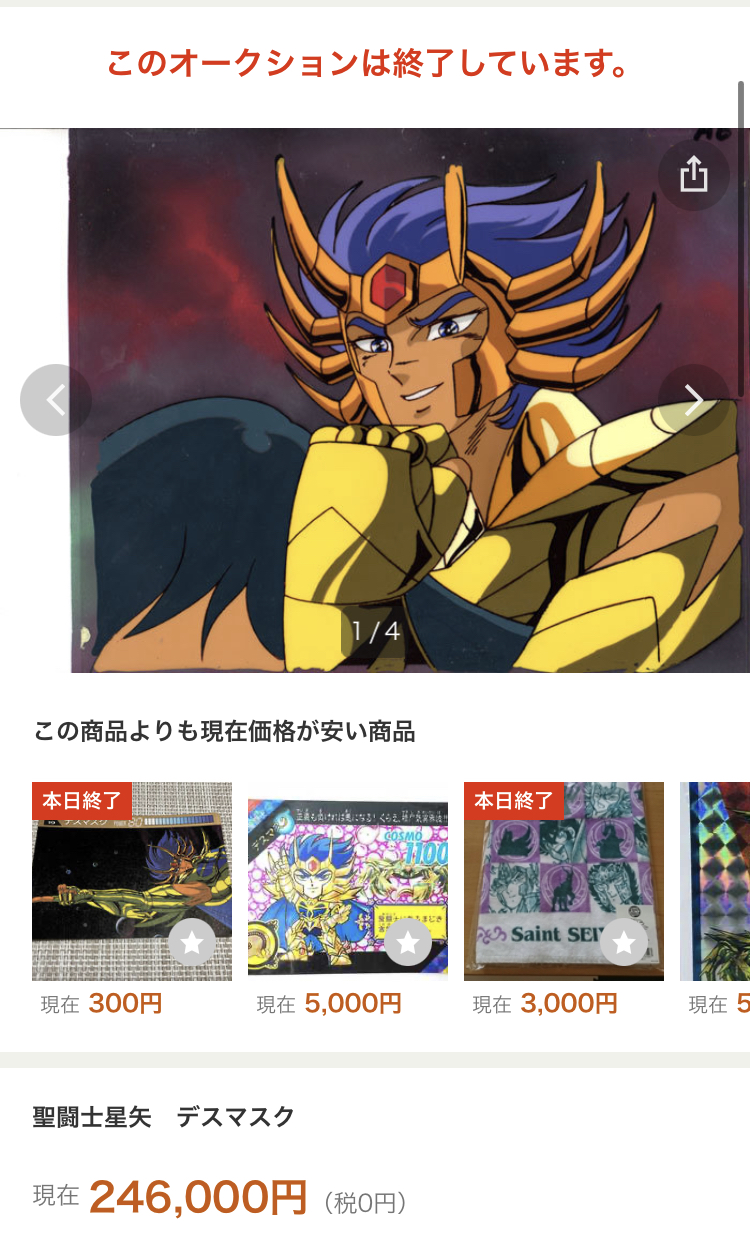Show the previous product photo
This screenshot has height=1238, width=750.
(56, 400)
